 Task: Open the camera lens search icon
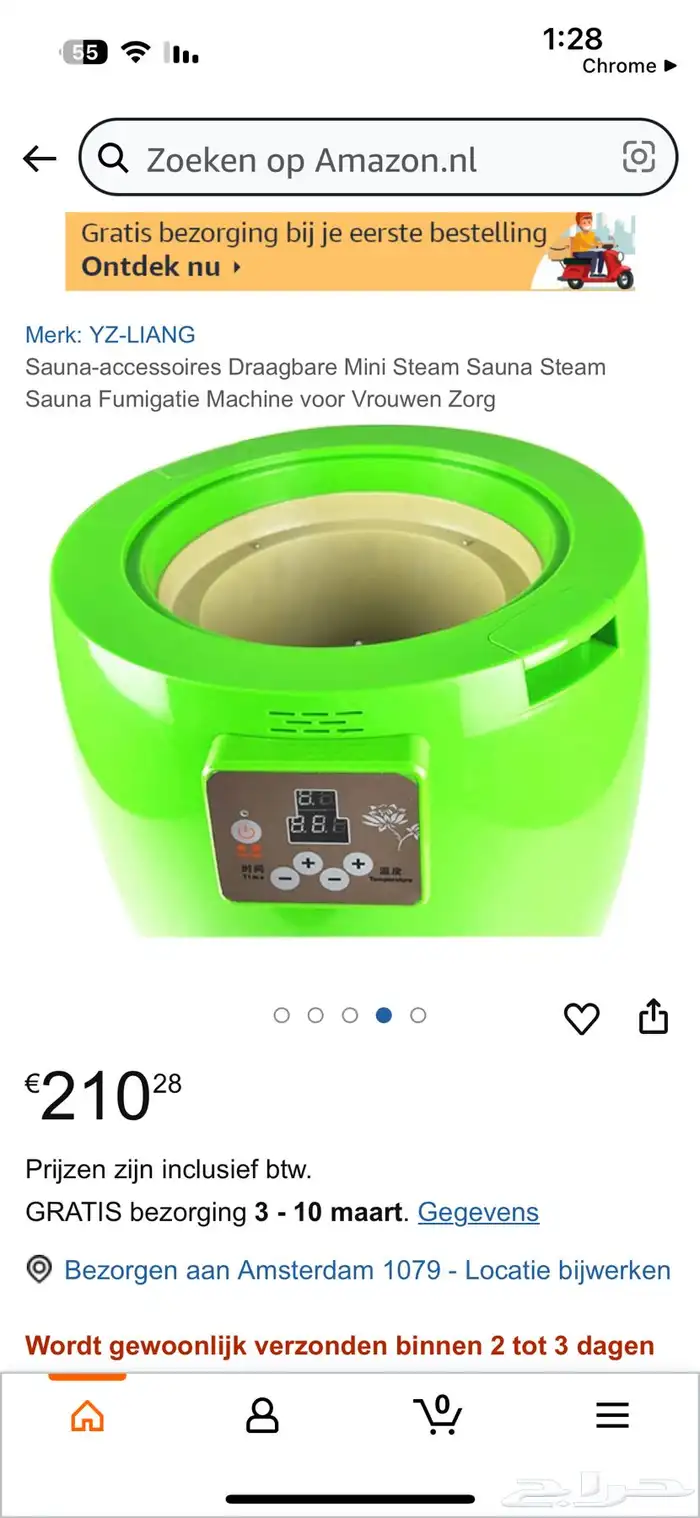(x=638, y=157)
